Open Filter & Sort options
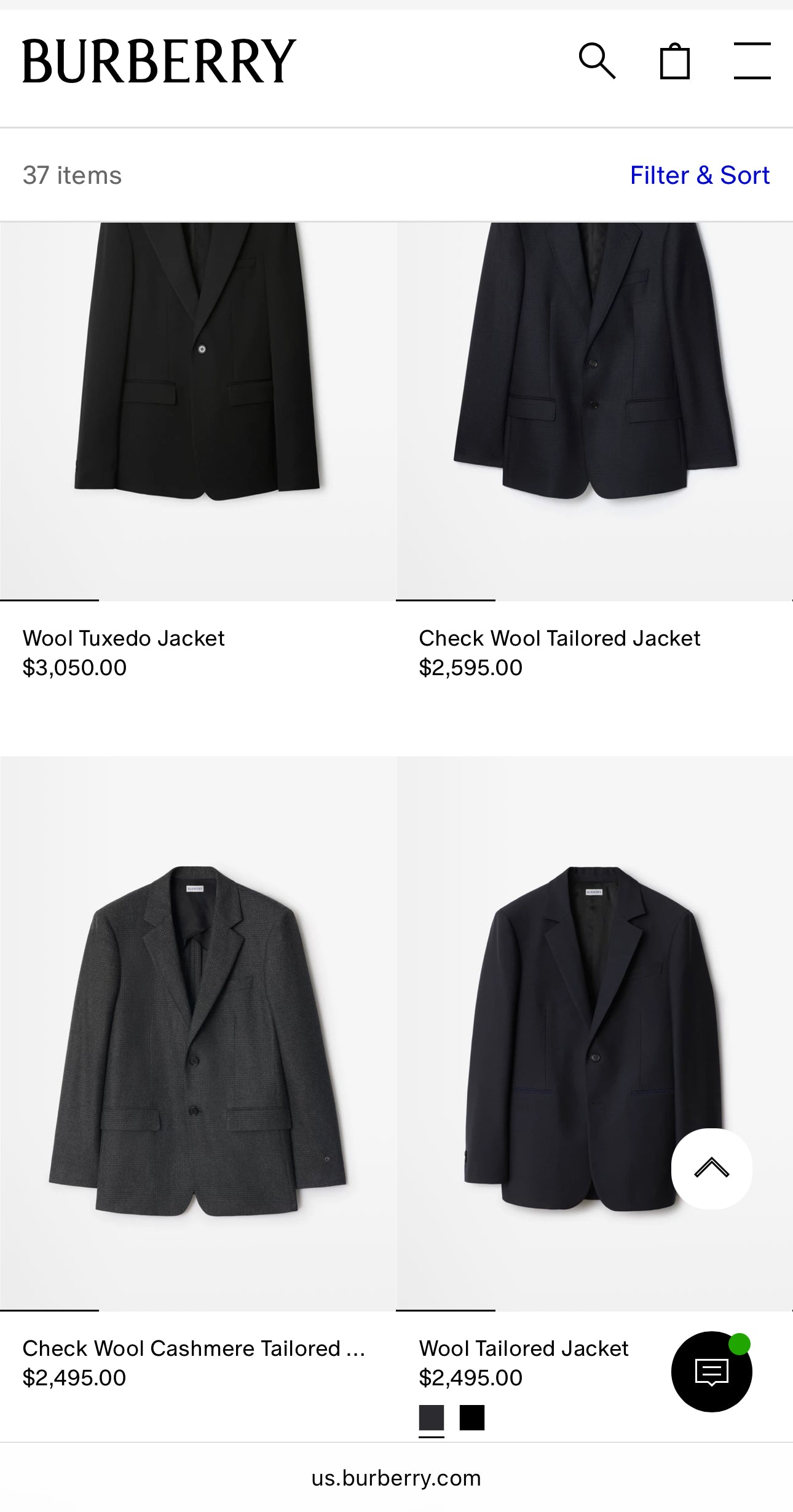Image resolution: width=793 pixels, height=1512 pixels. coord(700,175)
